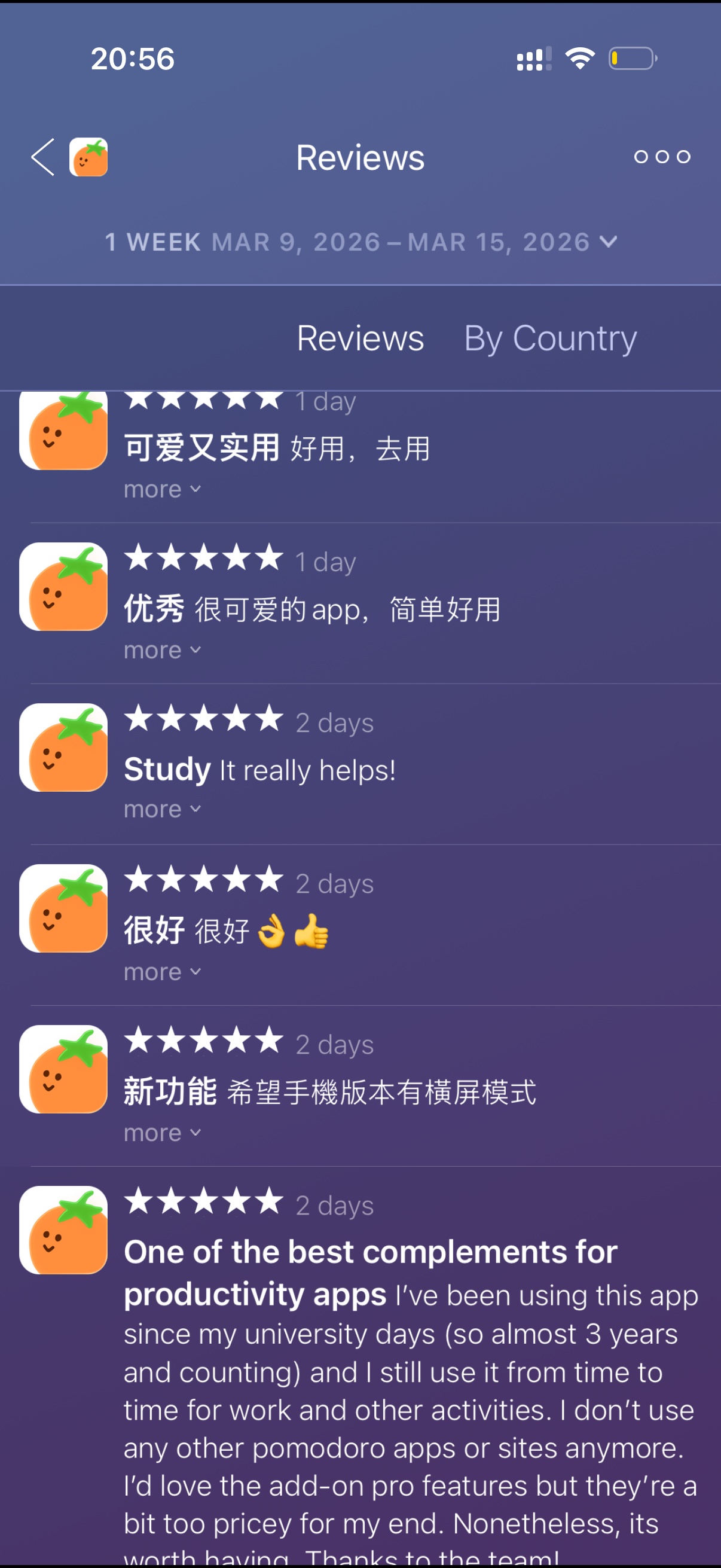Image resolution: width=721 pixels, height=1568 pixels.
Task: Expand the 优秀 review with more
Action: [x=162, y=650]
